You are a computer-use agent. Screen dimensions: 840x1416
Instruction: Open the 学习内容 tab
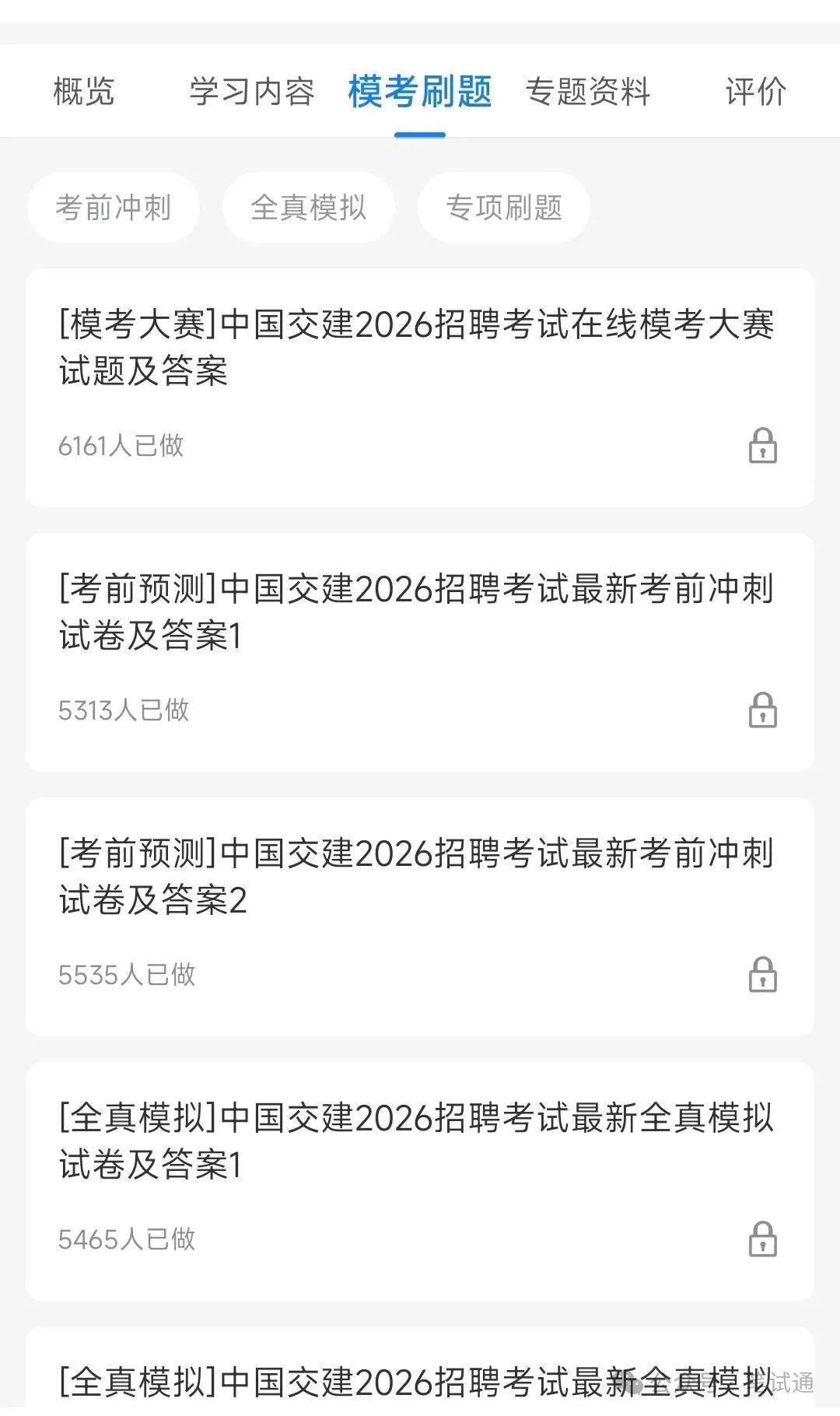pyautogui.click(x=252, y=92)
